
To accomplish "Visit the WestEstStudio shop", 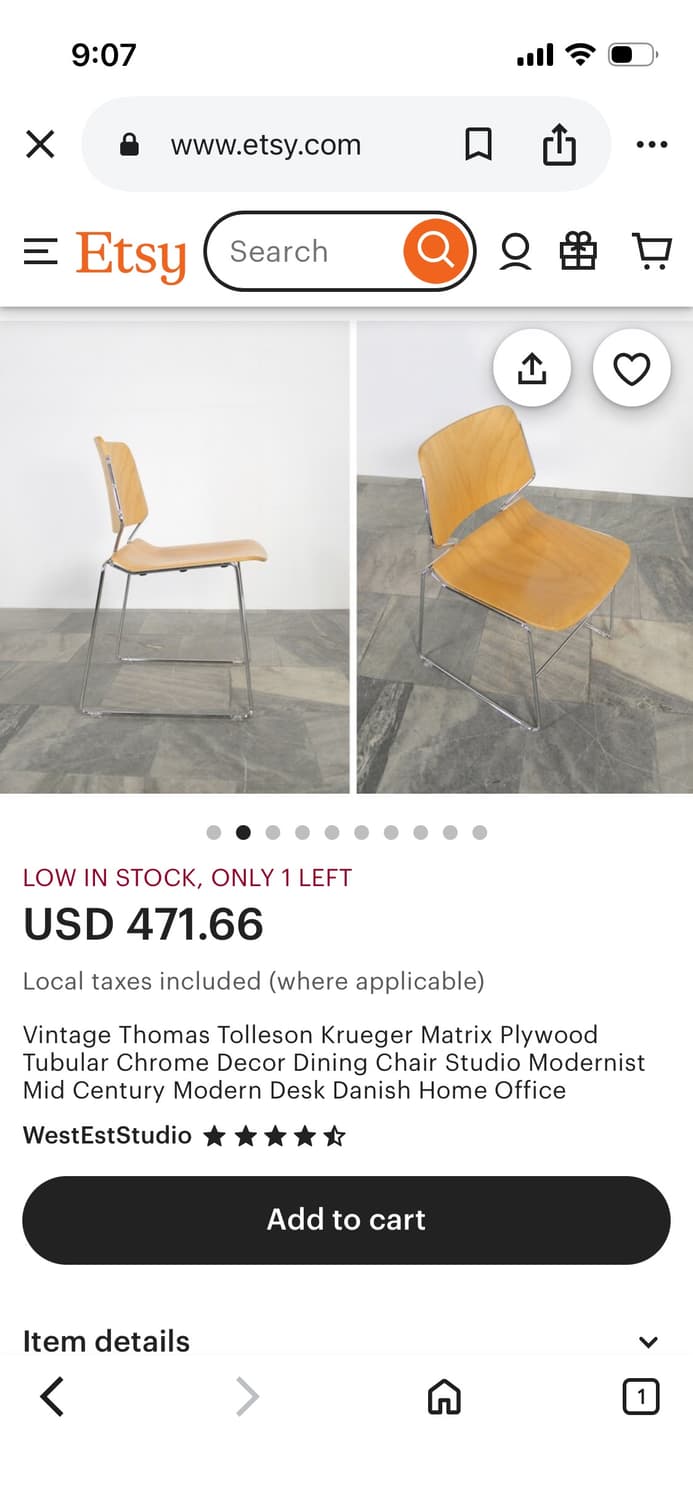I will [x=107, y=1135].
